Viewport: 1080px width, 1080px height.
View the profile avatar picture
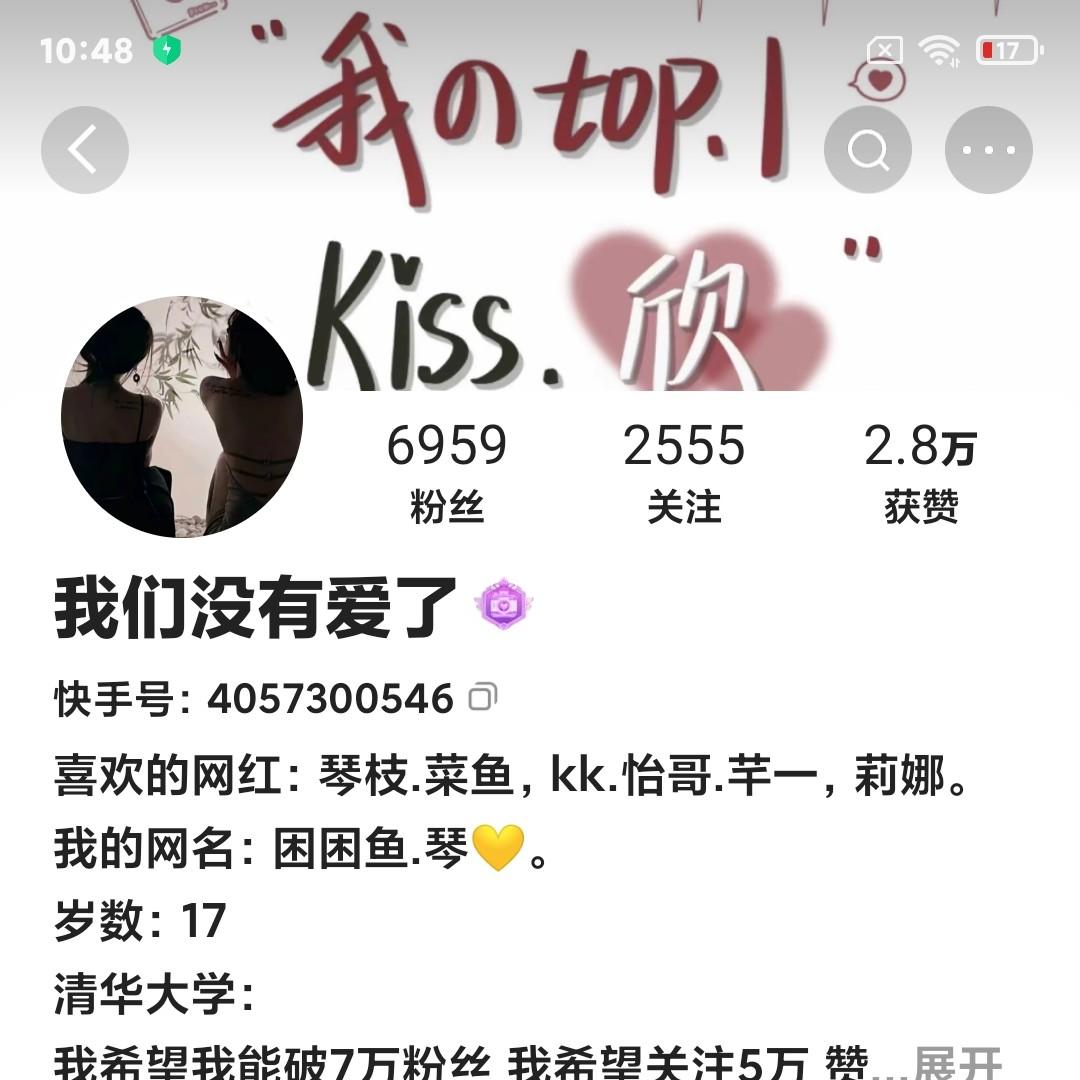[x=182, y=416]
